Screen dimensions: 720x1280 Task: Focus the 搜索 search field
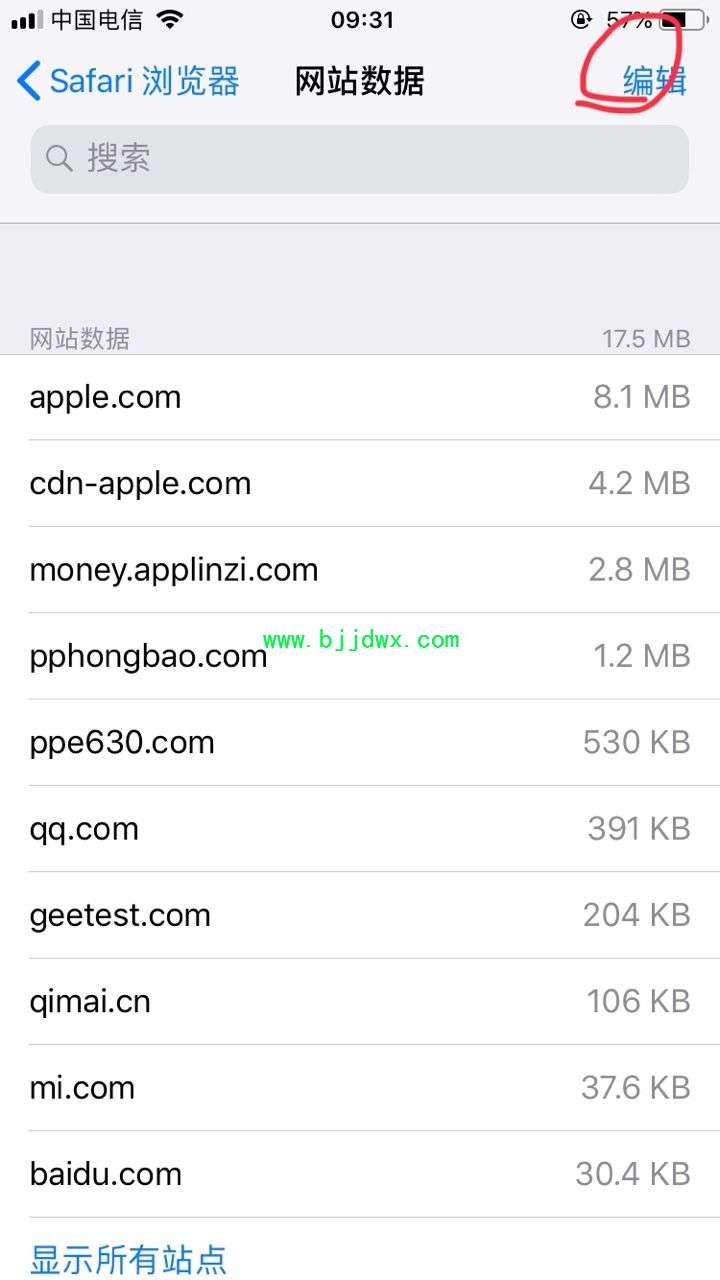click(360, 159)
